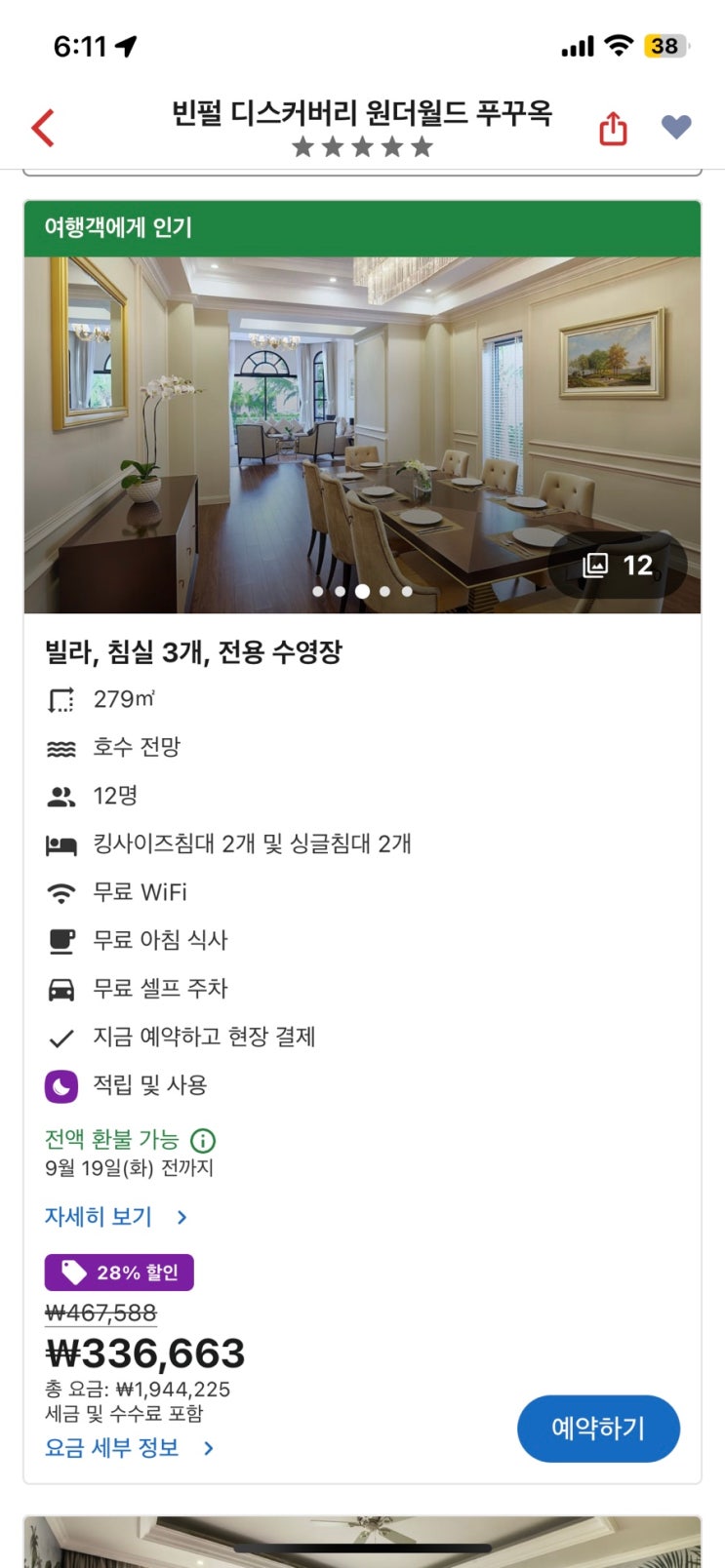Tap the photo carousel page dots
725x1568 pixels.
[362, 591]
